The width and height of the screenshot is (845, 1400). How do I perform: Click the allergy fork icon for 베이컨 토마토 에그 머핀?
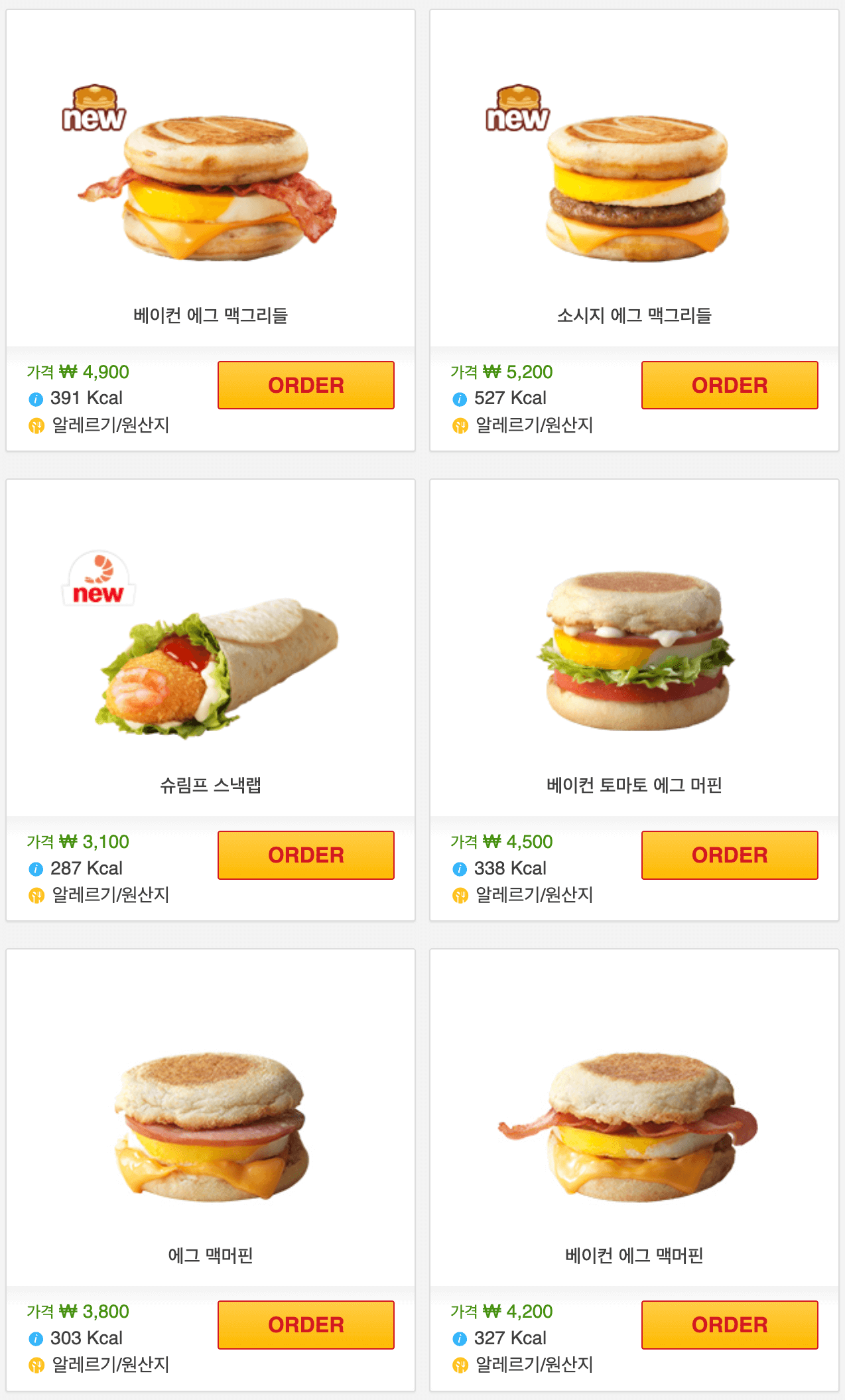459,894
